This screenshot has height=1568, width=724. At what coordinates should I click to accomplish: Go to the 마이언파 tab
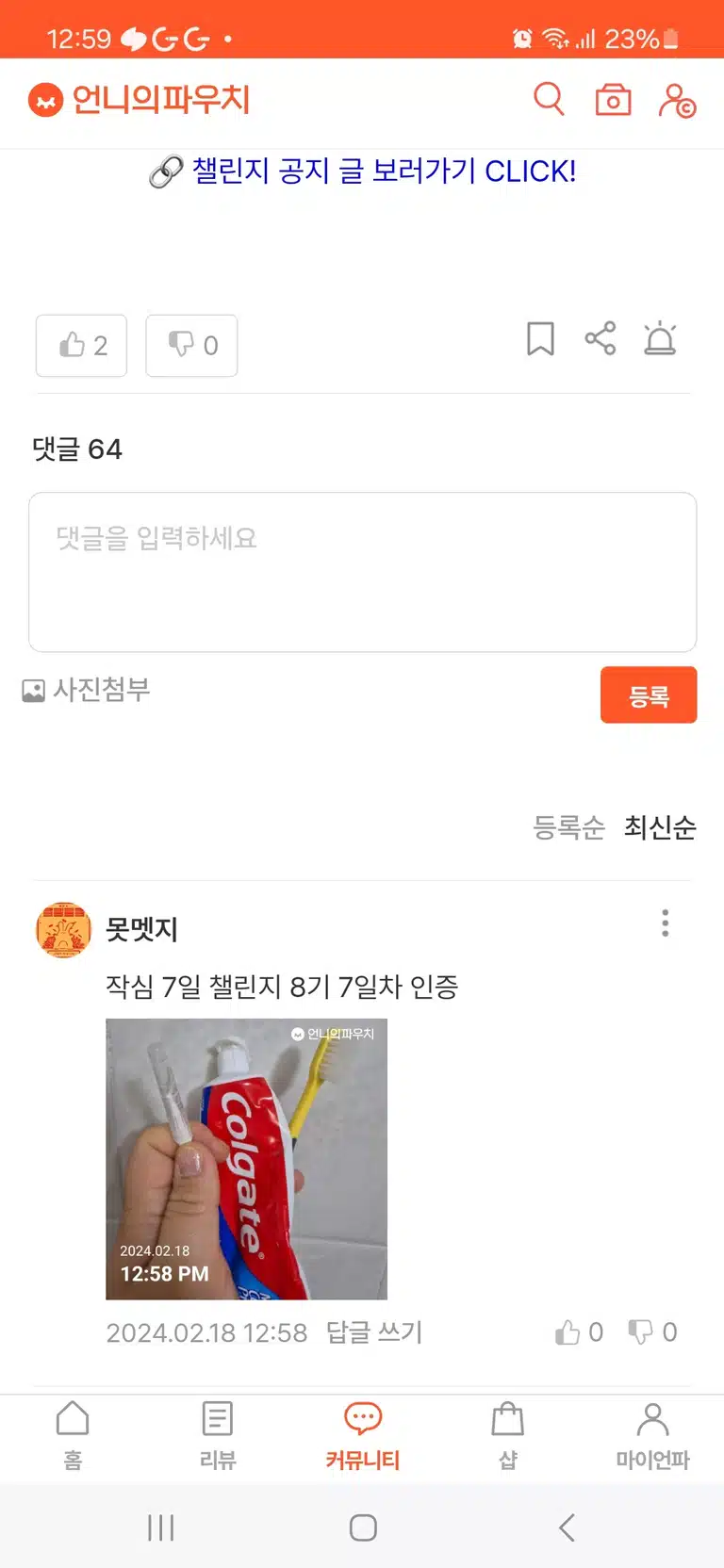[652, 1436]
